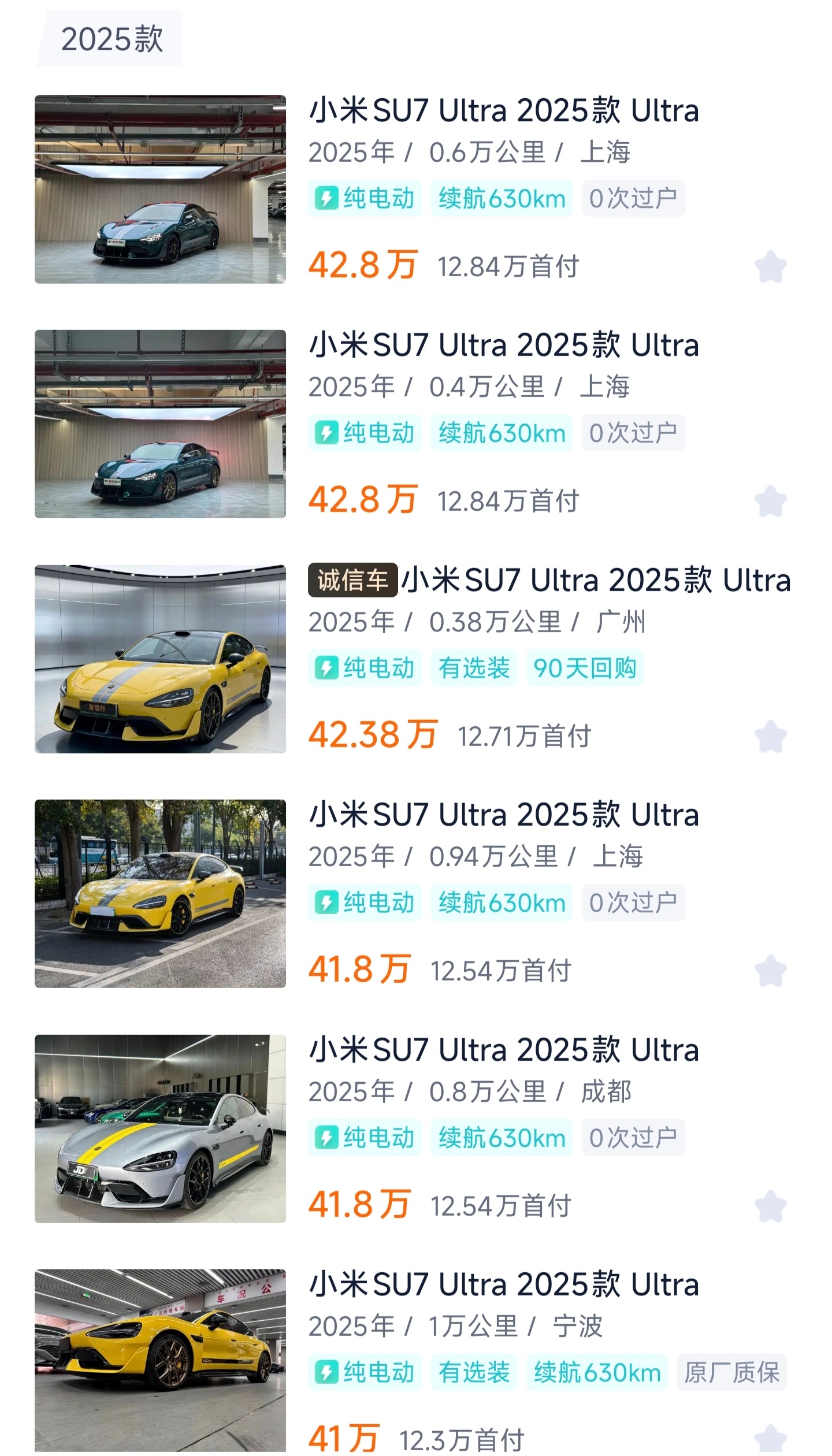
Task: Click the 续航630km tag on the first listing
Action: [500, 198]
